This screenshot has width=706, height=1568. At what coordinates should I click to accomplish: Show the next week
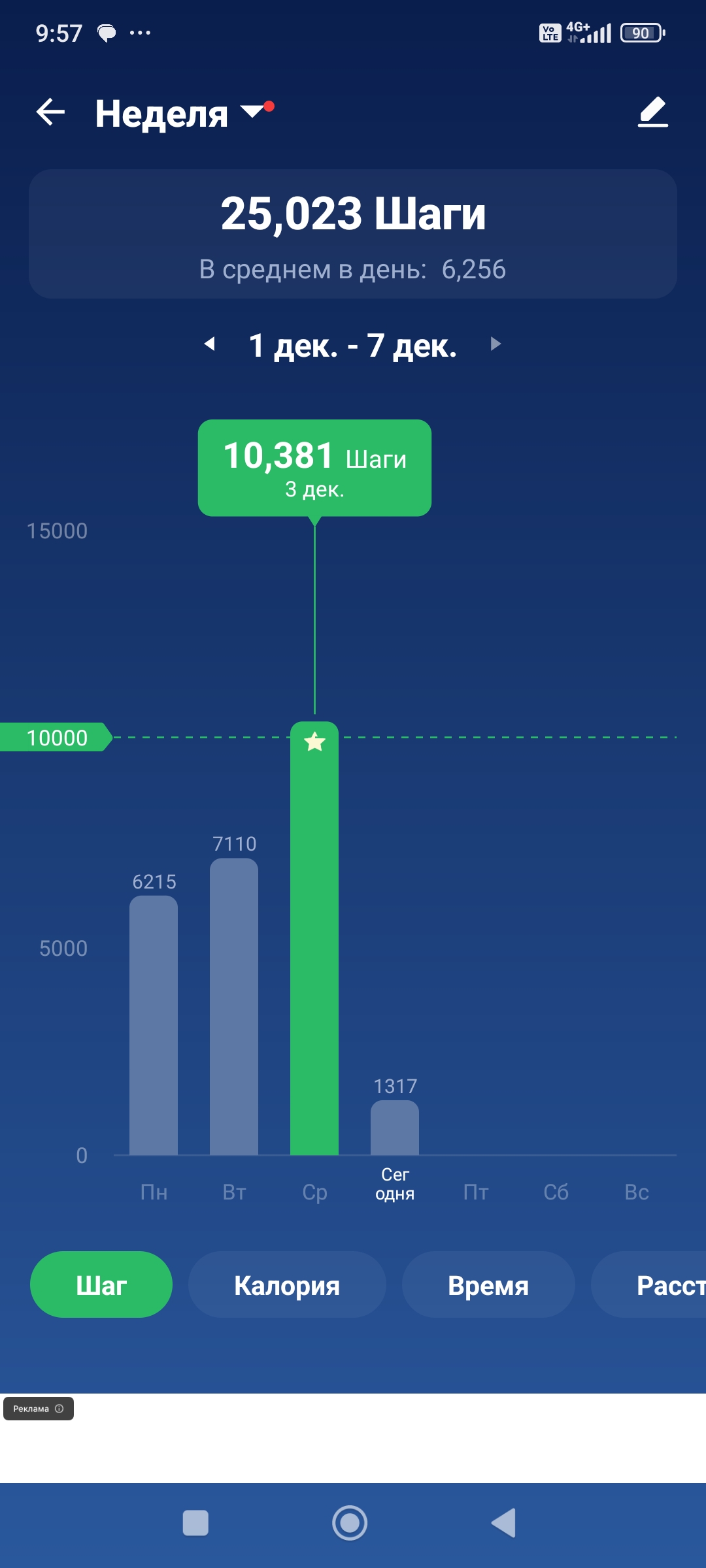point(496,344)
